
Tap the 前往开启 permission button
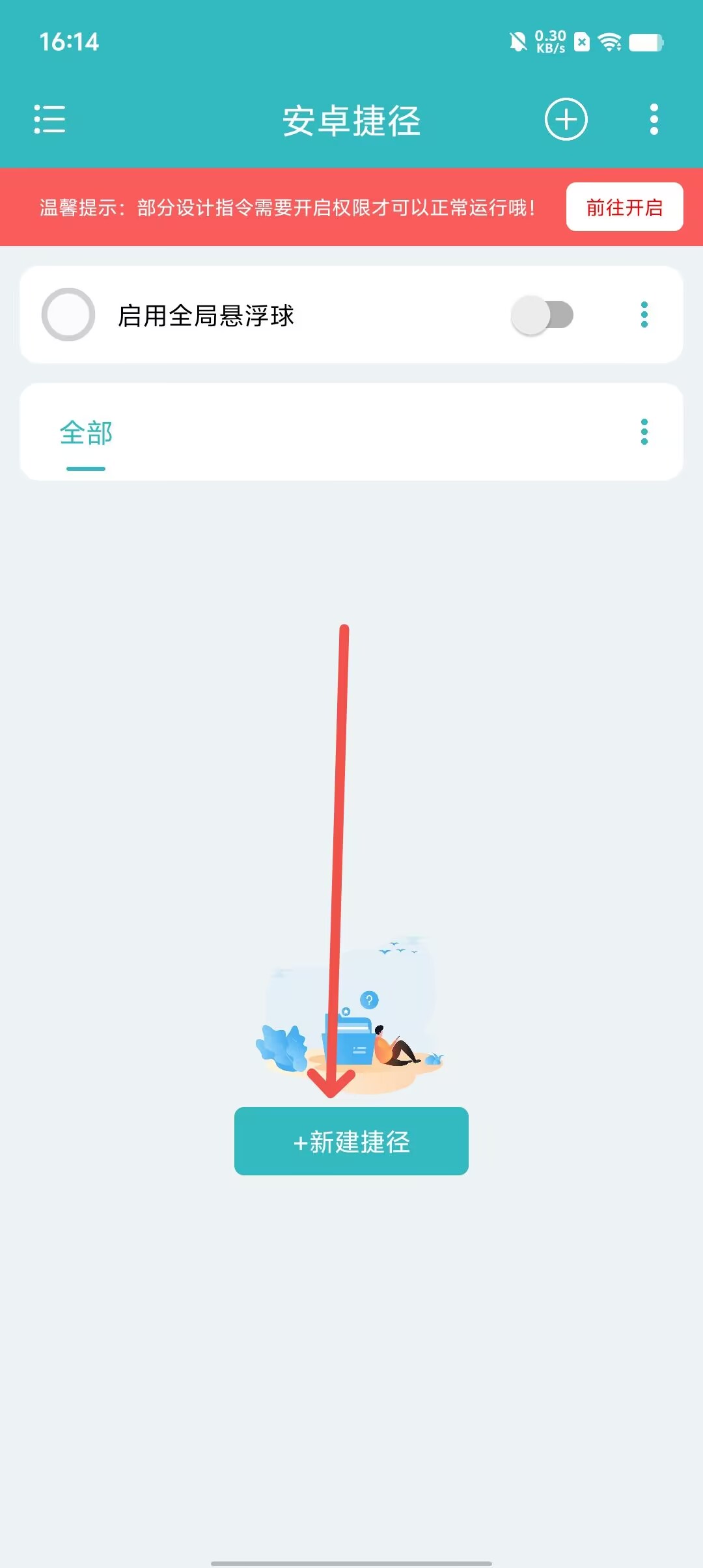[624, 207]
